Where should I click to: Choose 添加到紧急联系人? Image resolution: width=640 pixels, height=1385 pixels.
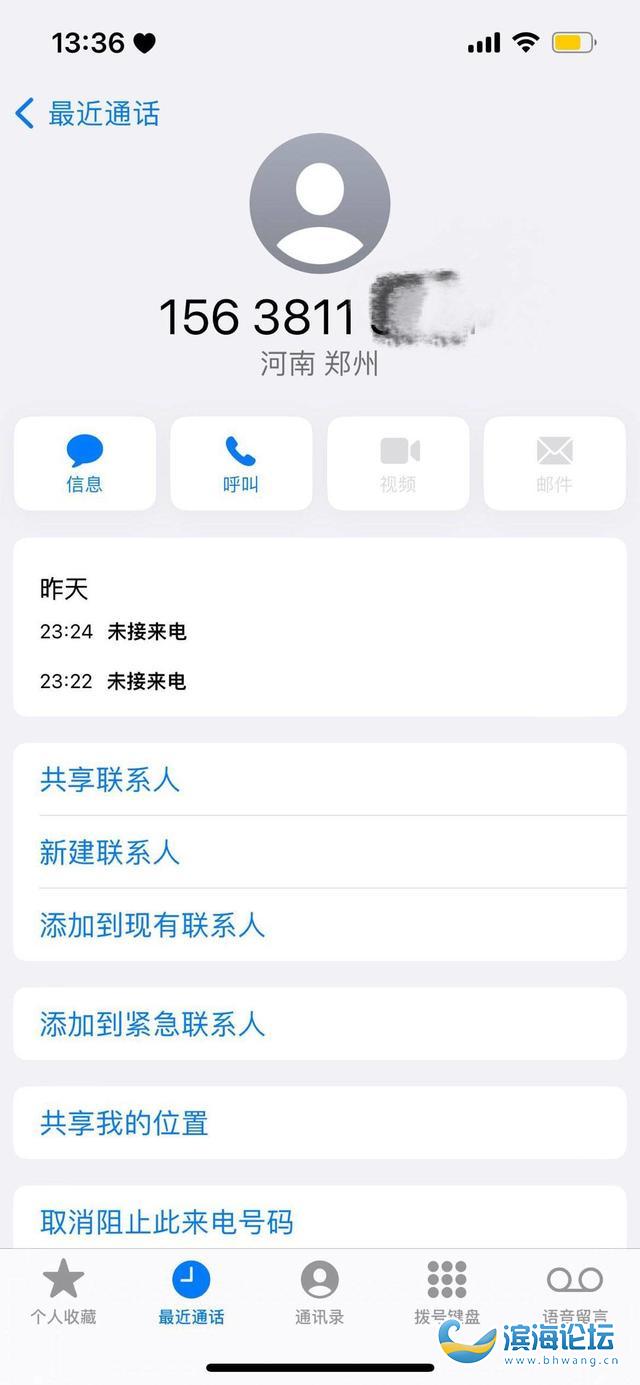click(152, 1024)
